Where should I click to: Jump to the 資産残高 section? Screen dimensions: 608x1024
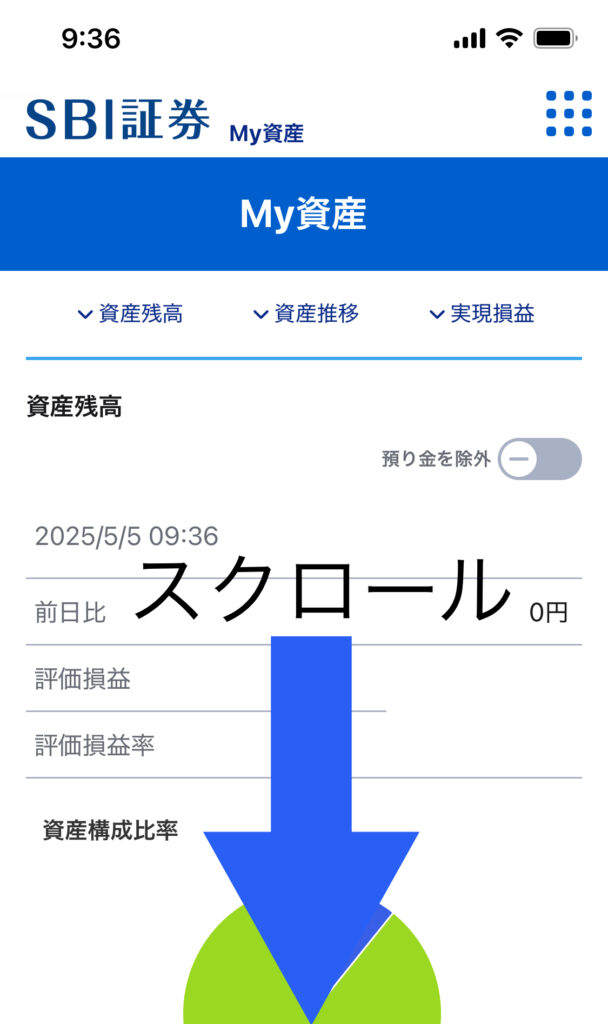pyautogui.click(x=130, y=314)
